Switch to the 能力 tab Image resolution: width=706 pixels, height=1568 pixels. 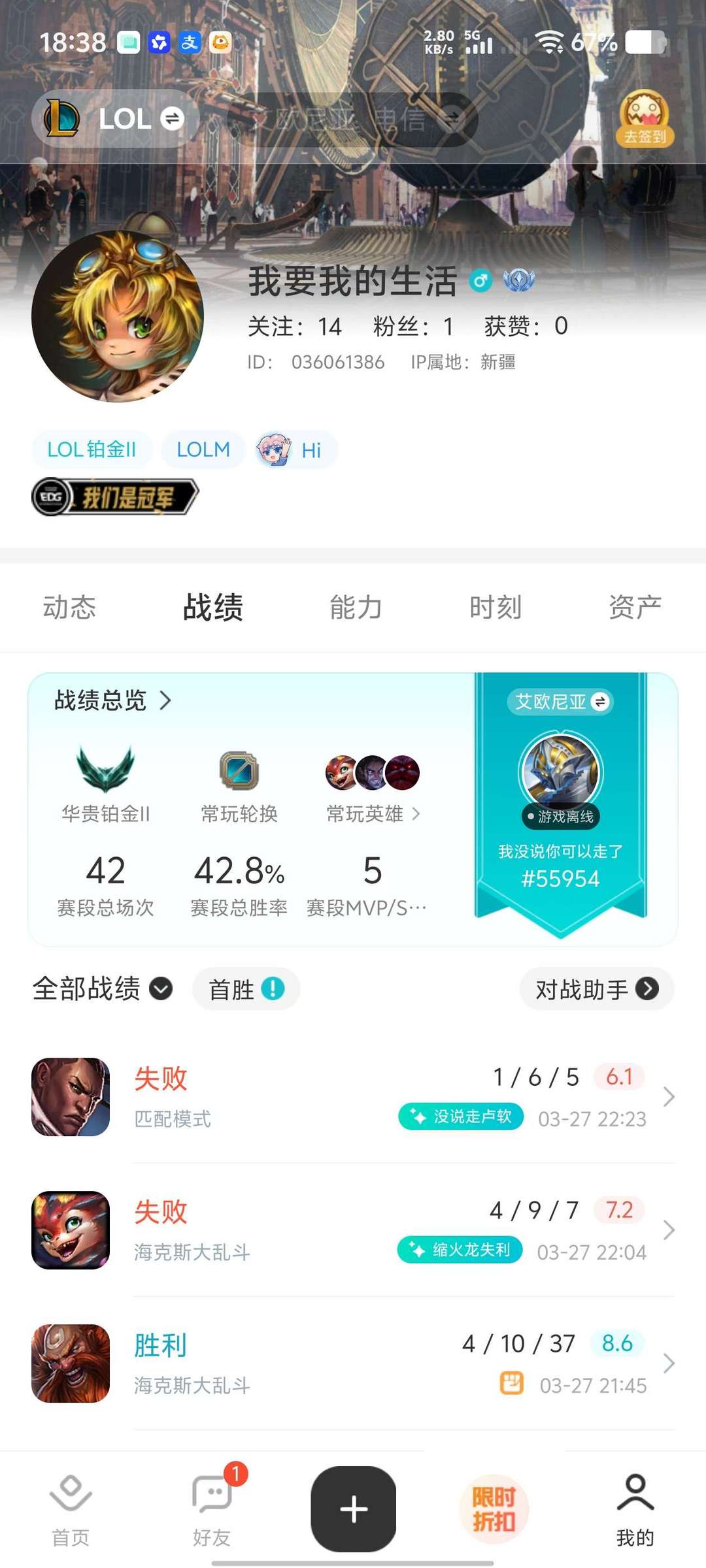(356, 607)
